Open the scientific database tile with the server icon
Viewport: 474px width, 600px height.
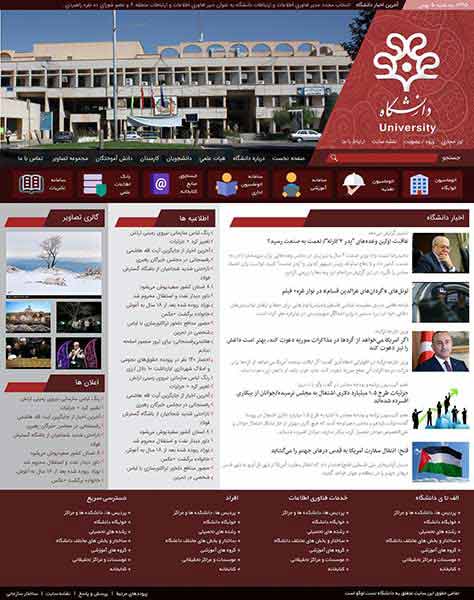tap(108, 184)
